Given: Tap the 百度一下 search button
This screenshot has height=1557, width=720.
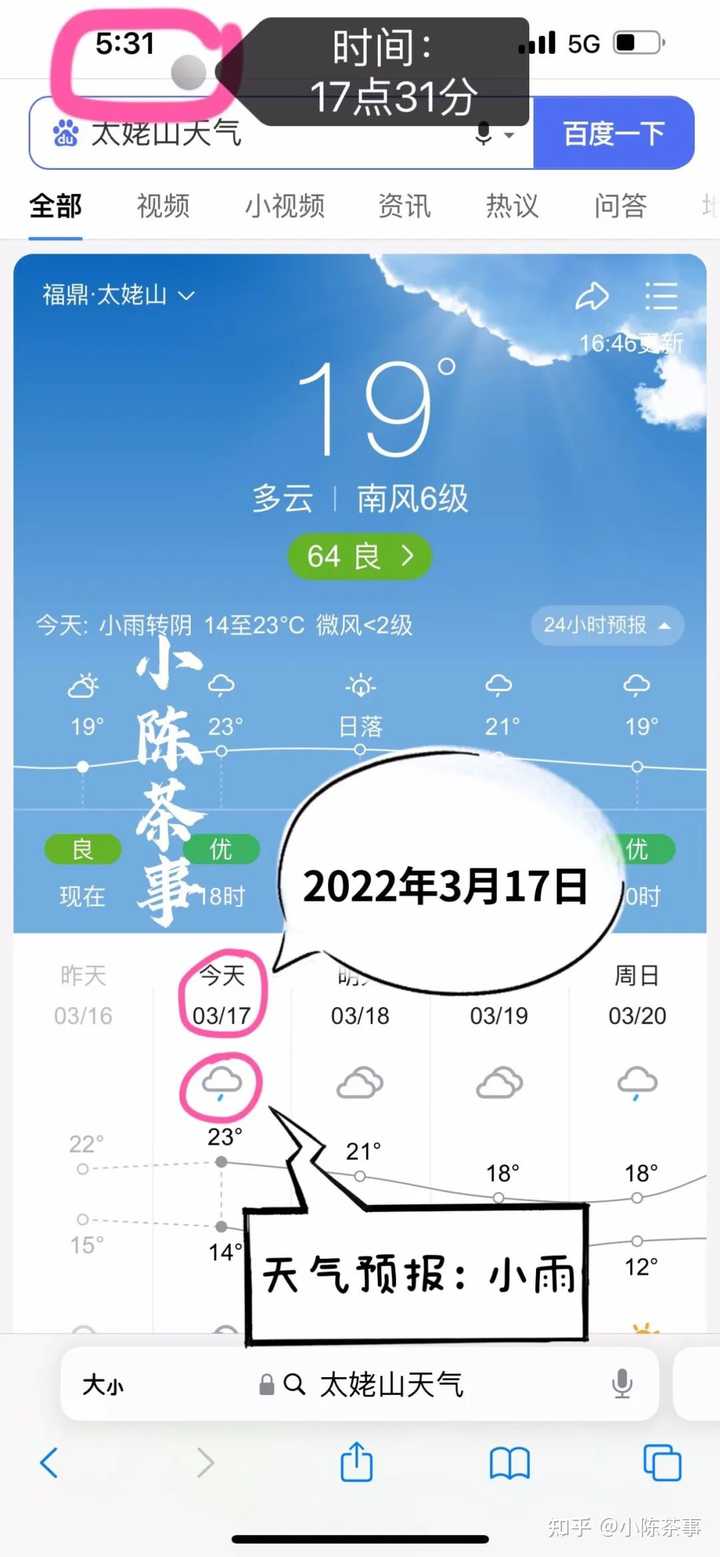Looking at the screenshot, I should pos(614,133).
